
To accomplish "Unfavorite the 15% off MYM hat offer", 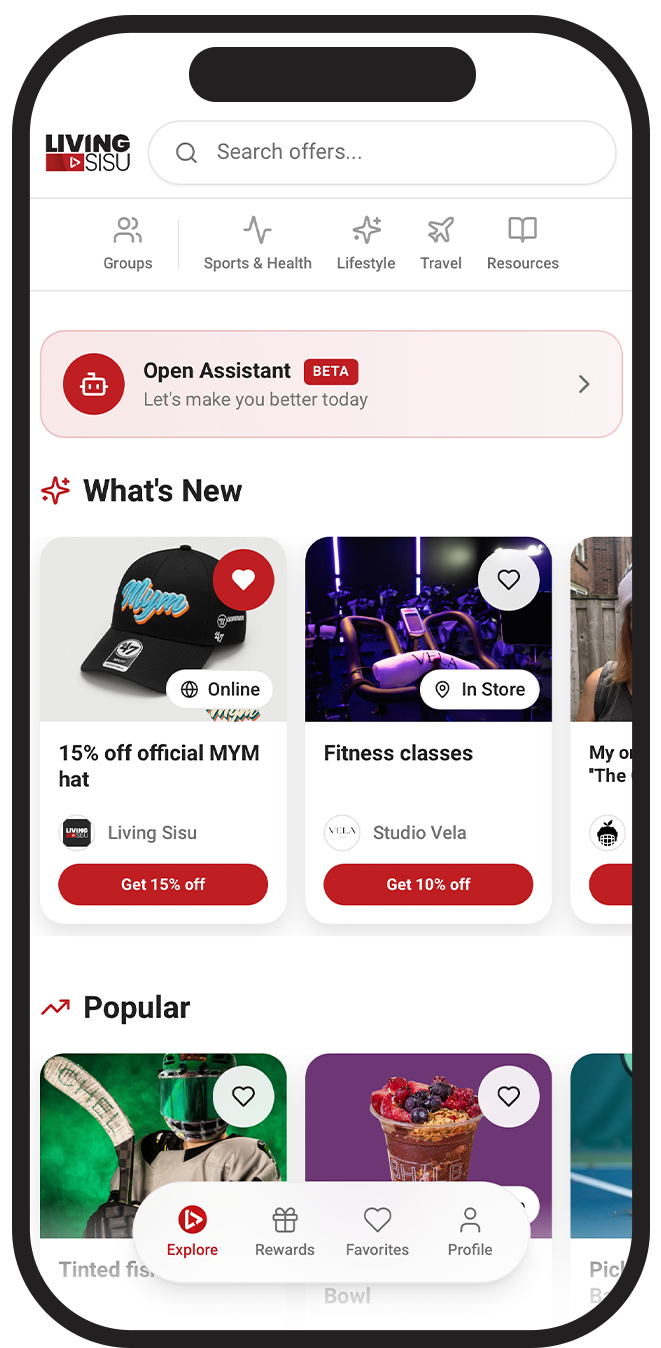I will click(243, 579).
